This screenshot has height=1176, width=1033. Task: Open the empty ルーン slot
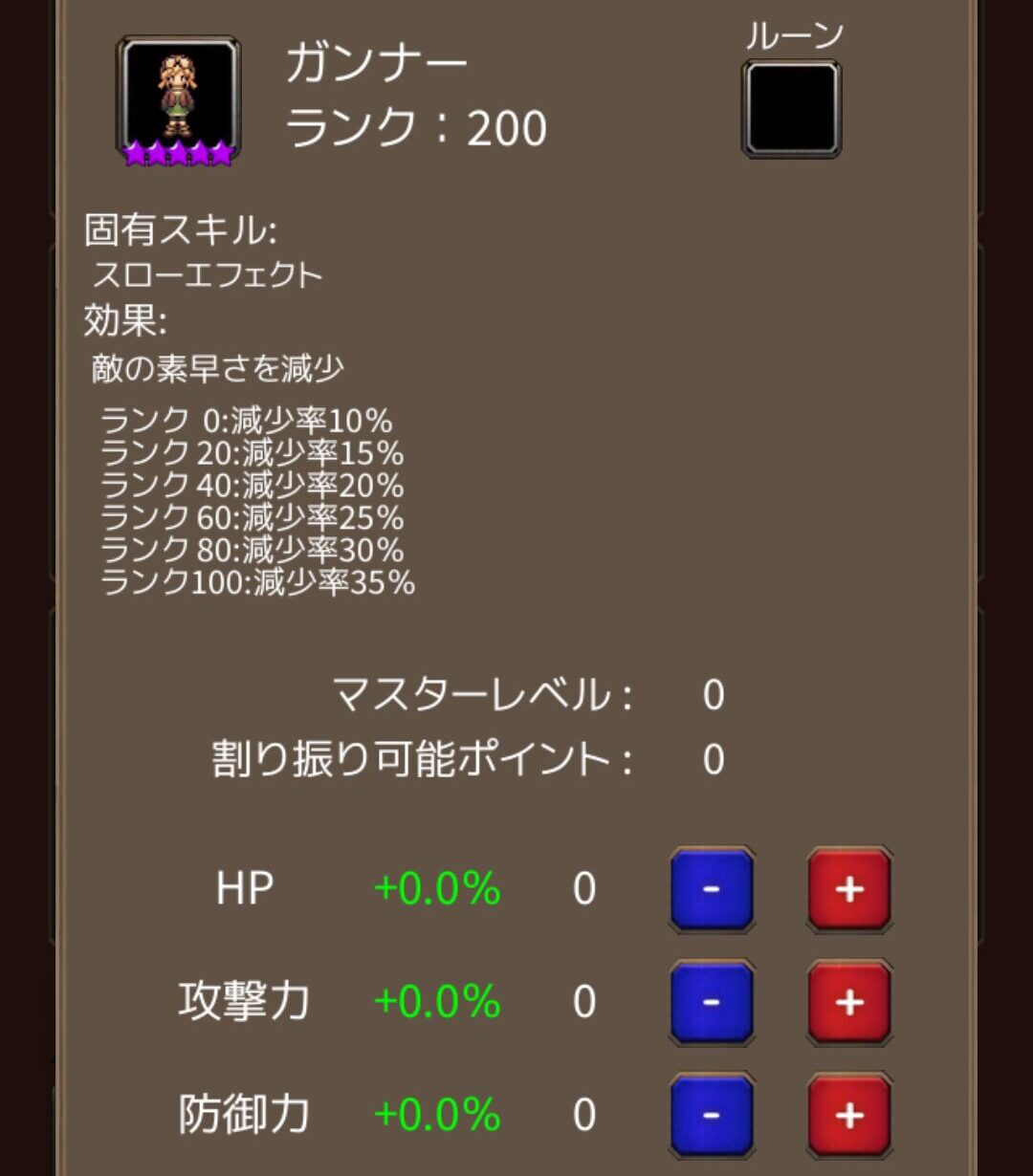tap(792, 108)
